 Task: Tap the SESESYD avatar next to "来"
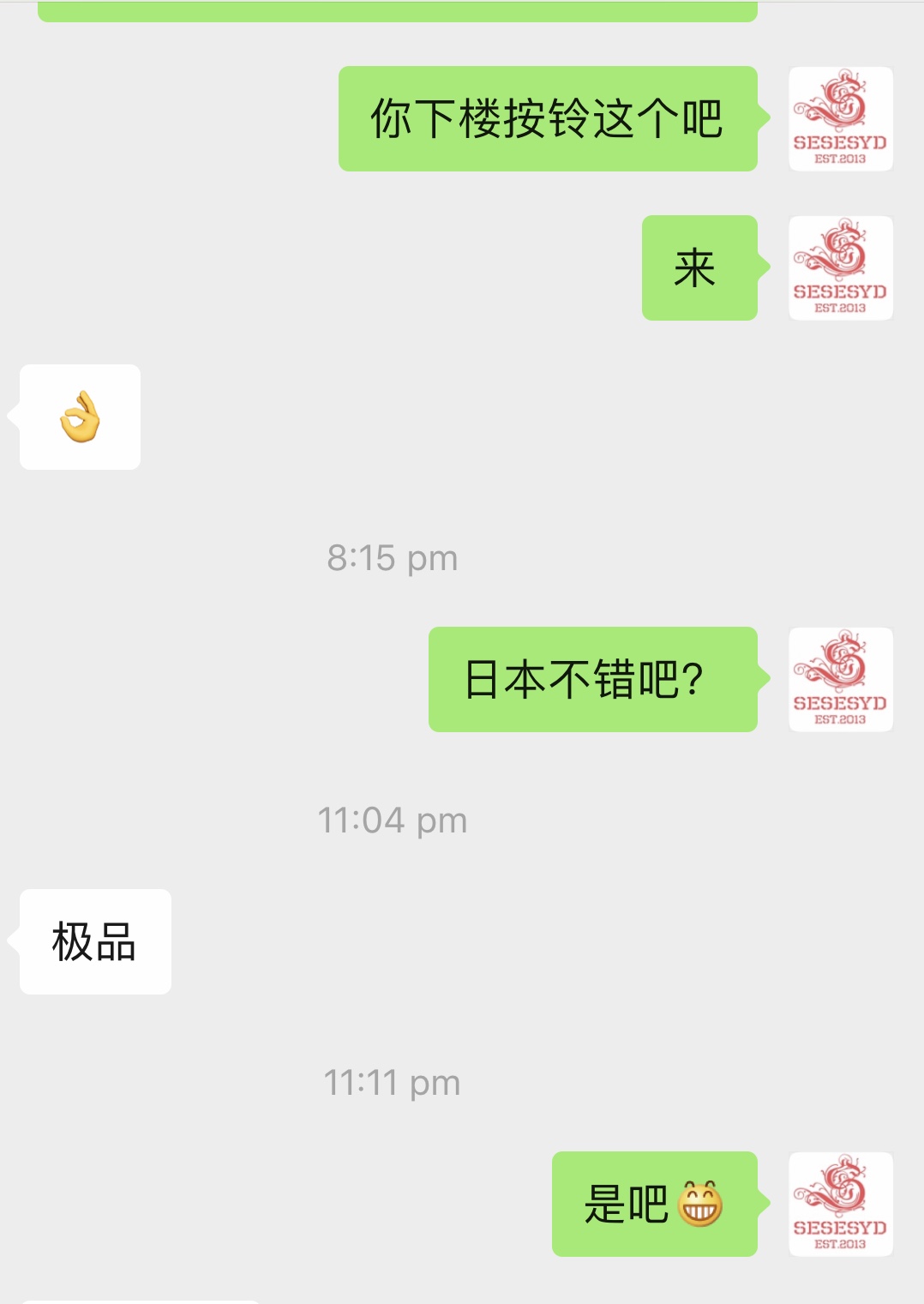(840, 268)
